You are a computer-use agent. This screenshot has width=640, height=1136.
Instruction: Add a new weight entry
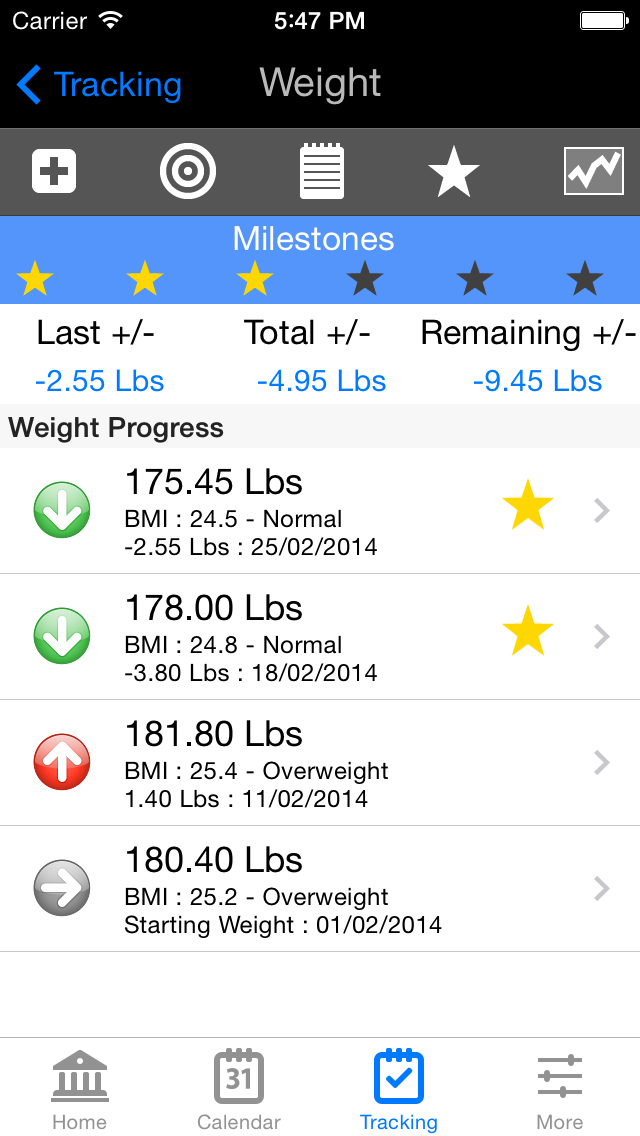coord(54,171)
